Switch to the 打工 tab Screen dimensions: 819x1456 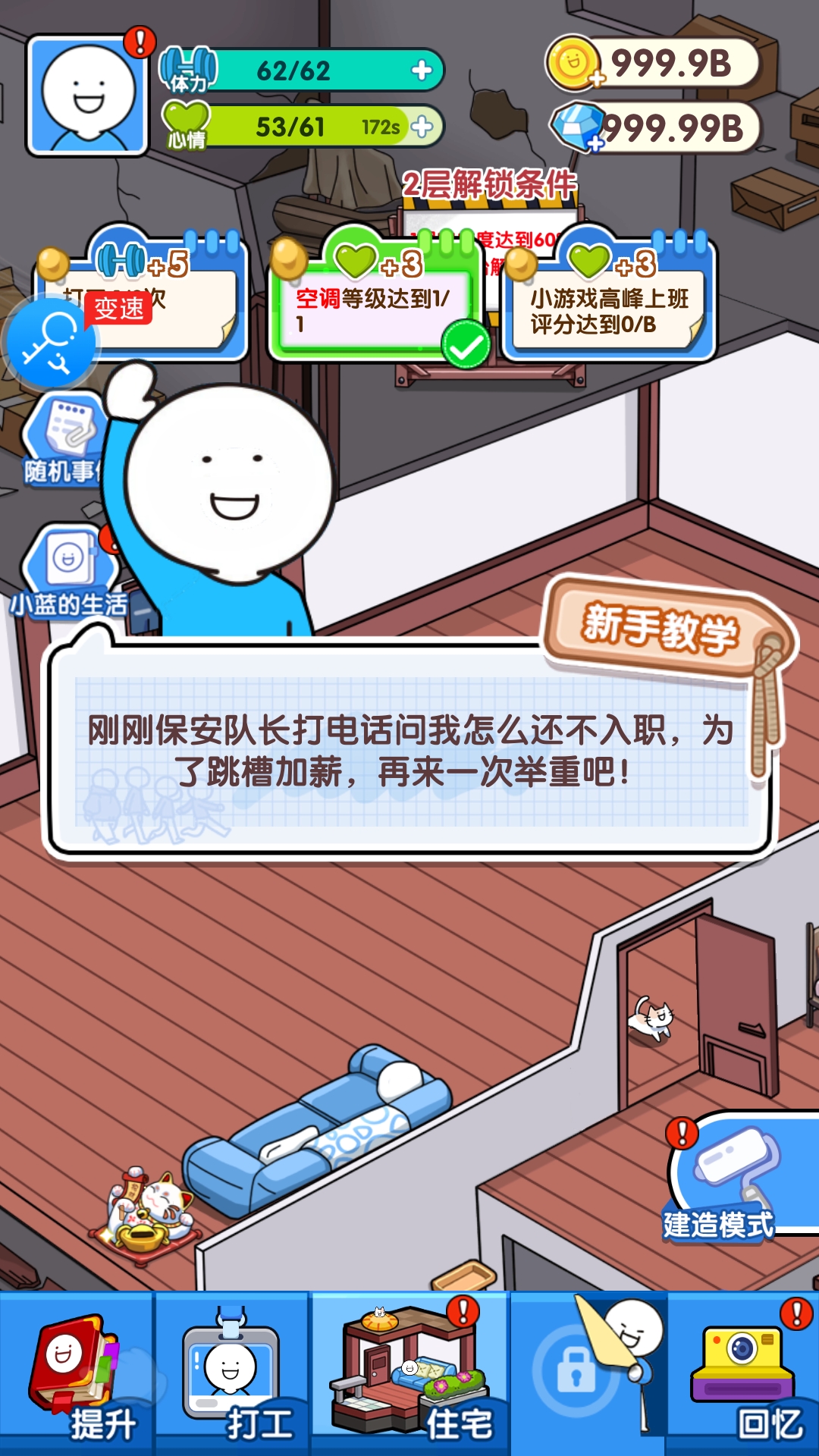pos(232,1374)
